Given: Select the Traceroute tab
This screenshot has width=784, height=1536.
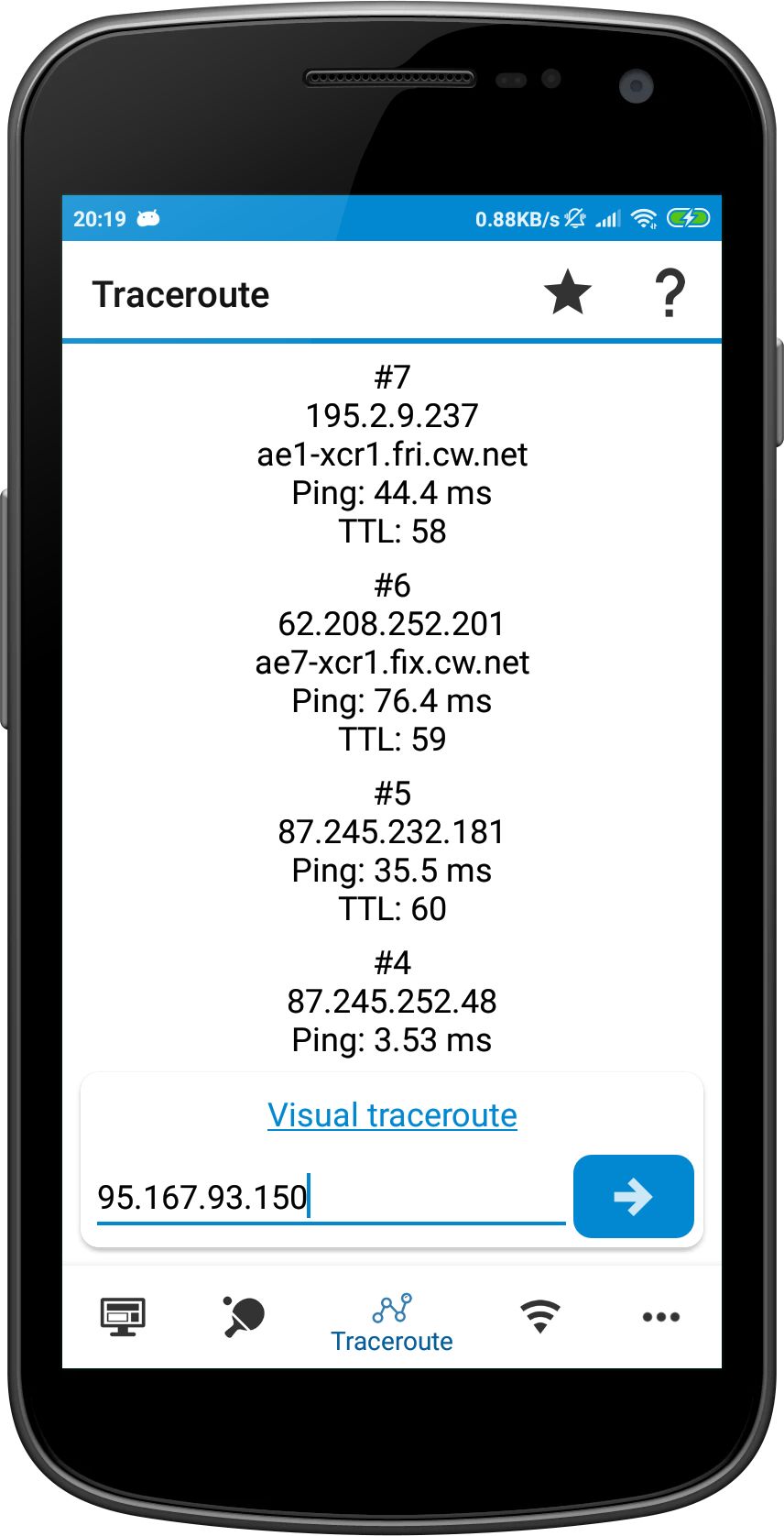Looking at the screenshot, I should click(392, 1323).
